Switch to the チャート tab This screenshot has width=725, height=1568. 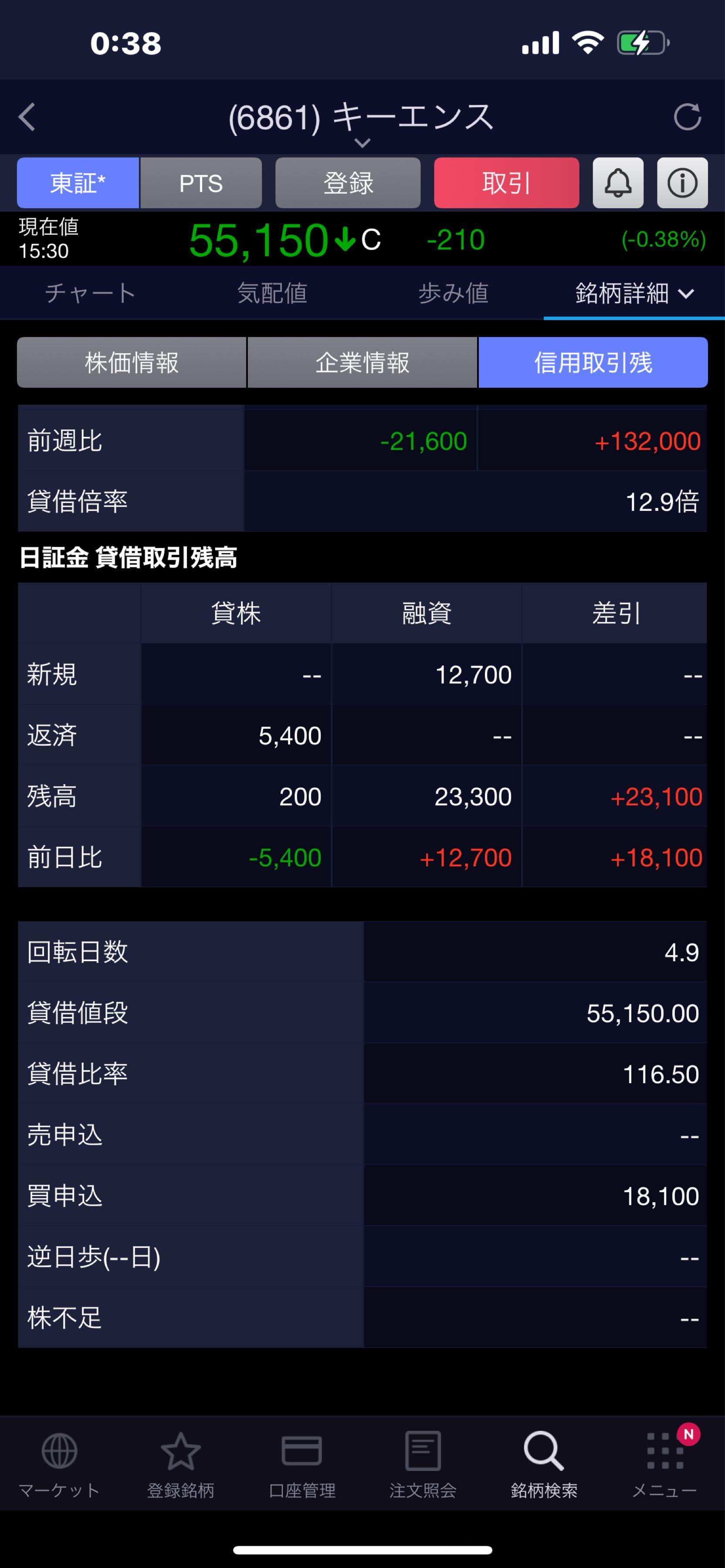coord(90,294)
